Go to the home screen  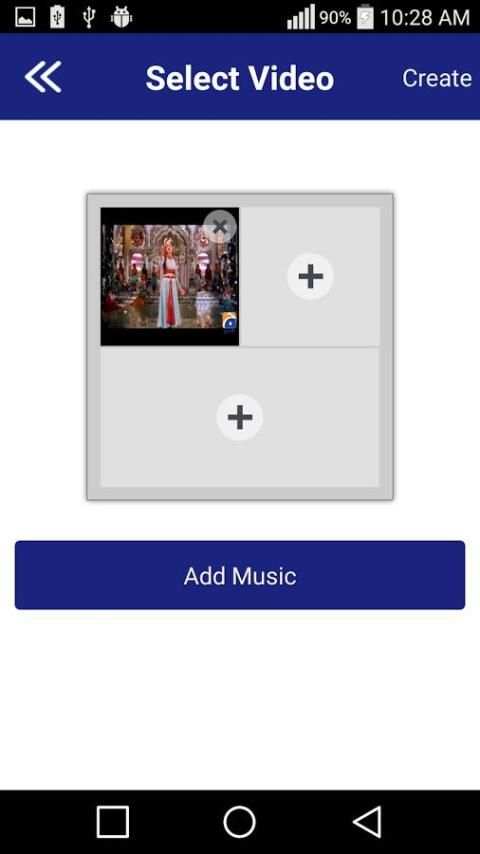(239, 822)
